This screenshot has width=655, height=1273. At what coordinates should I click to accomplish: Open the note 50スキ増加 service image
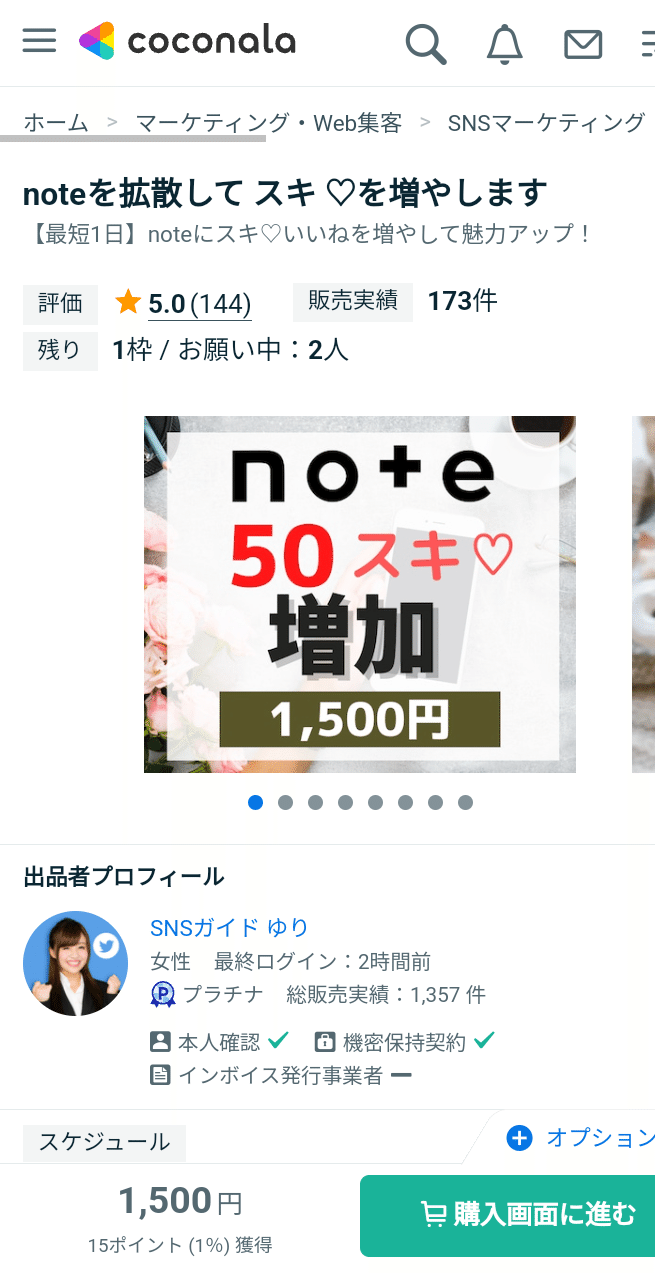[x=360, y=594]
